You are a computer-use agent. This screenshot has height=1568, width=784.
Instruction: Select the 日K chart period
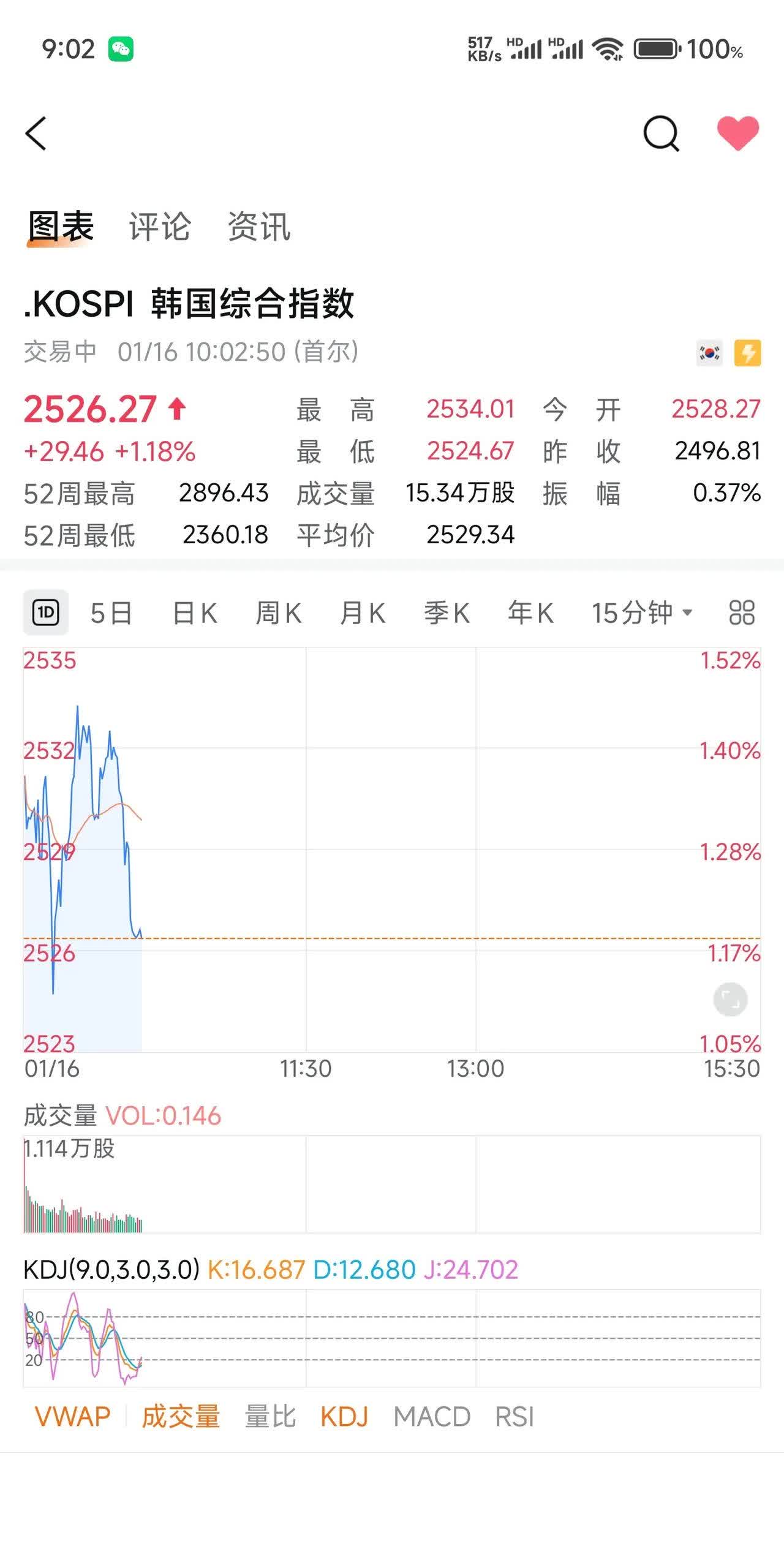pyautogui.click(x=195, y=611)
